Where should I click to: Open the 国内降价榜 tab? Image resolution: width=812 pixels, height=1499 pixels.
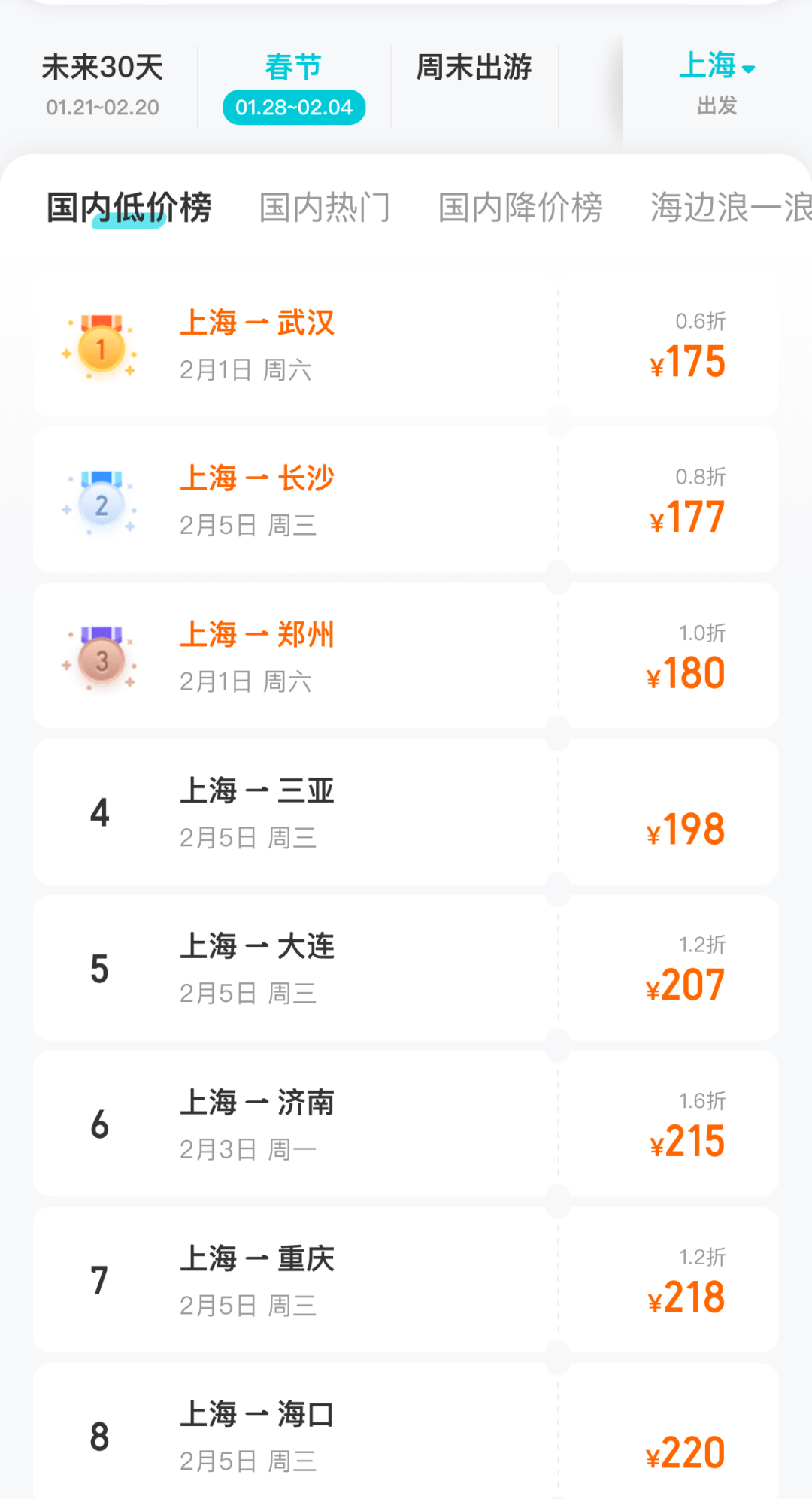(x=519, y=208)
